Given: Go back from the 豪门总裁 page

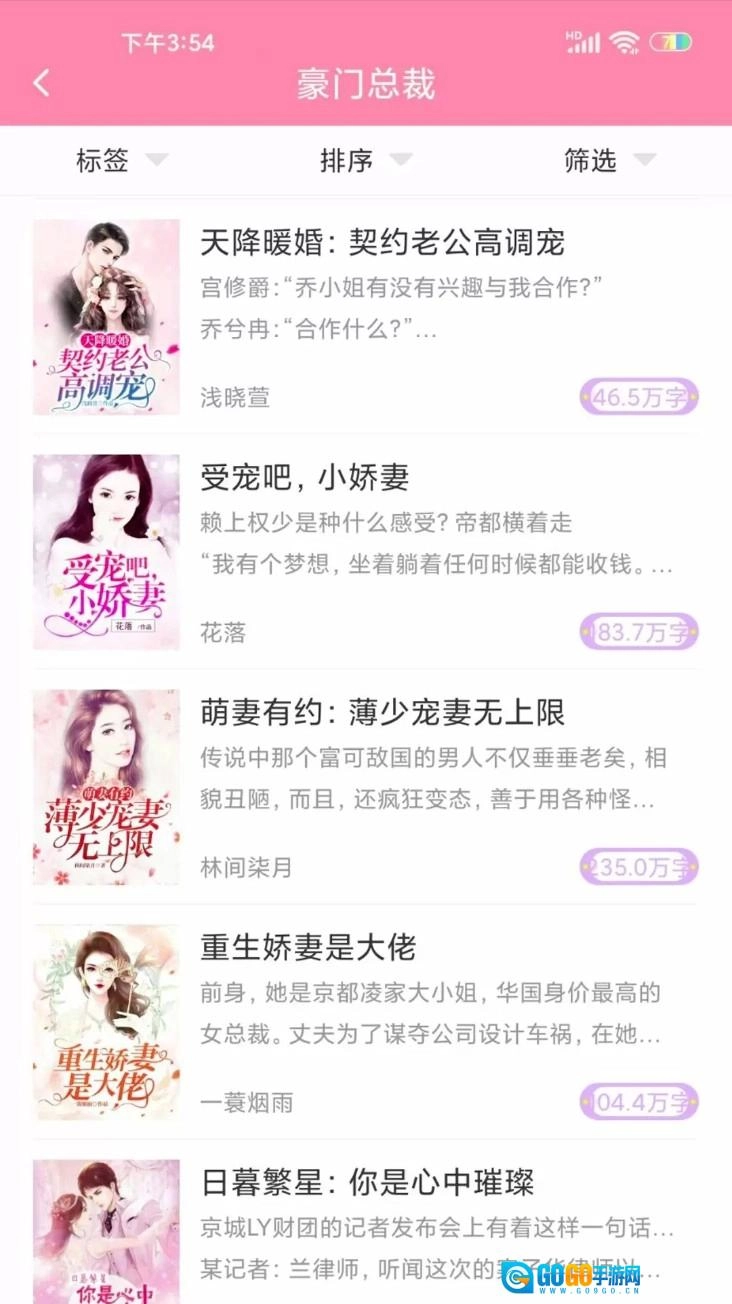Looking at the screenshot, I should pyautogui.click(x=41, y=83).
